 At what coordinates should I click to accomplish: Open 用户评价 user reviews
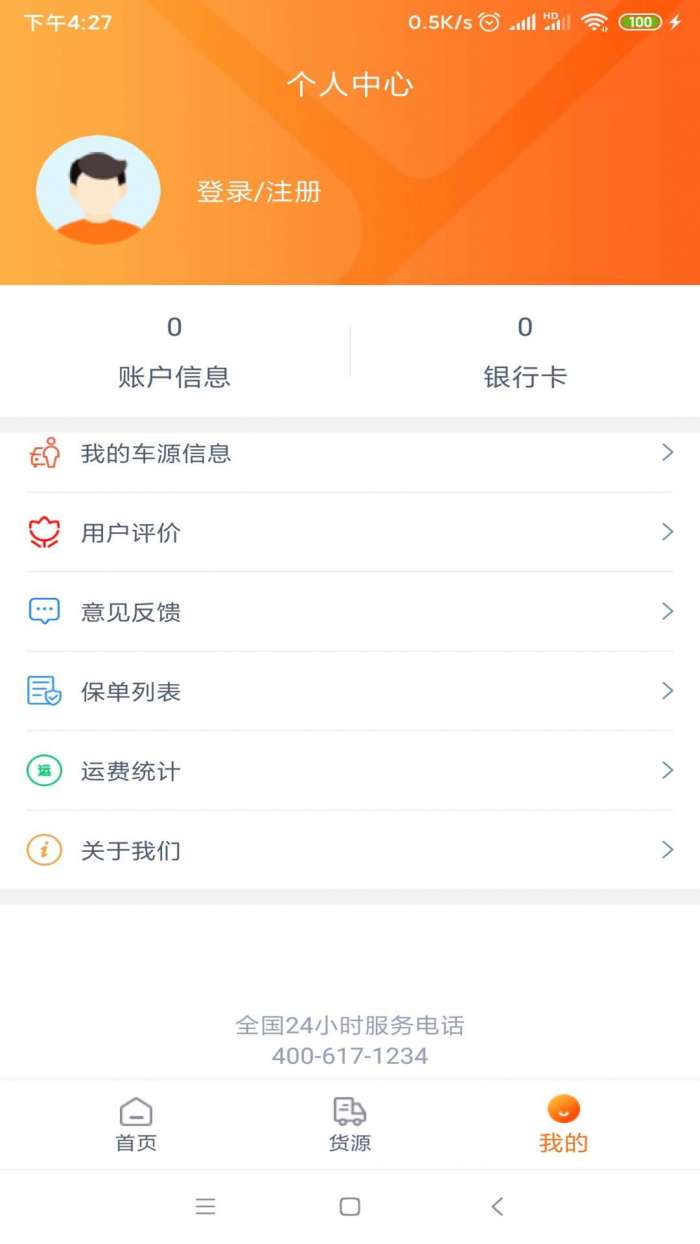tap(350, 533)
